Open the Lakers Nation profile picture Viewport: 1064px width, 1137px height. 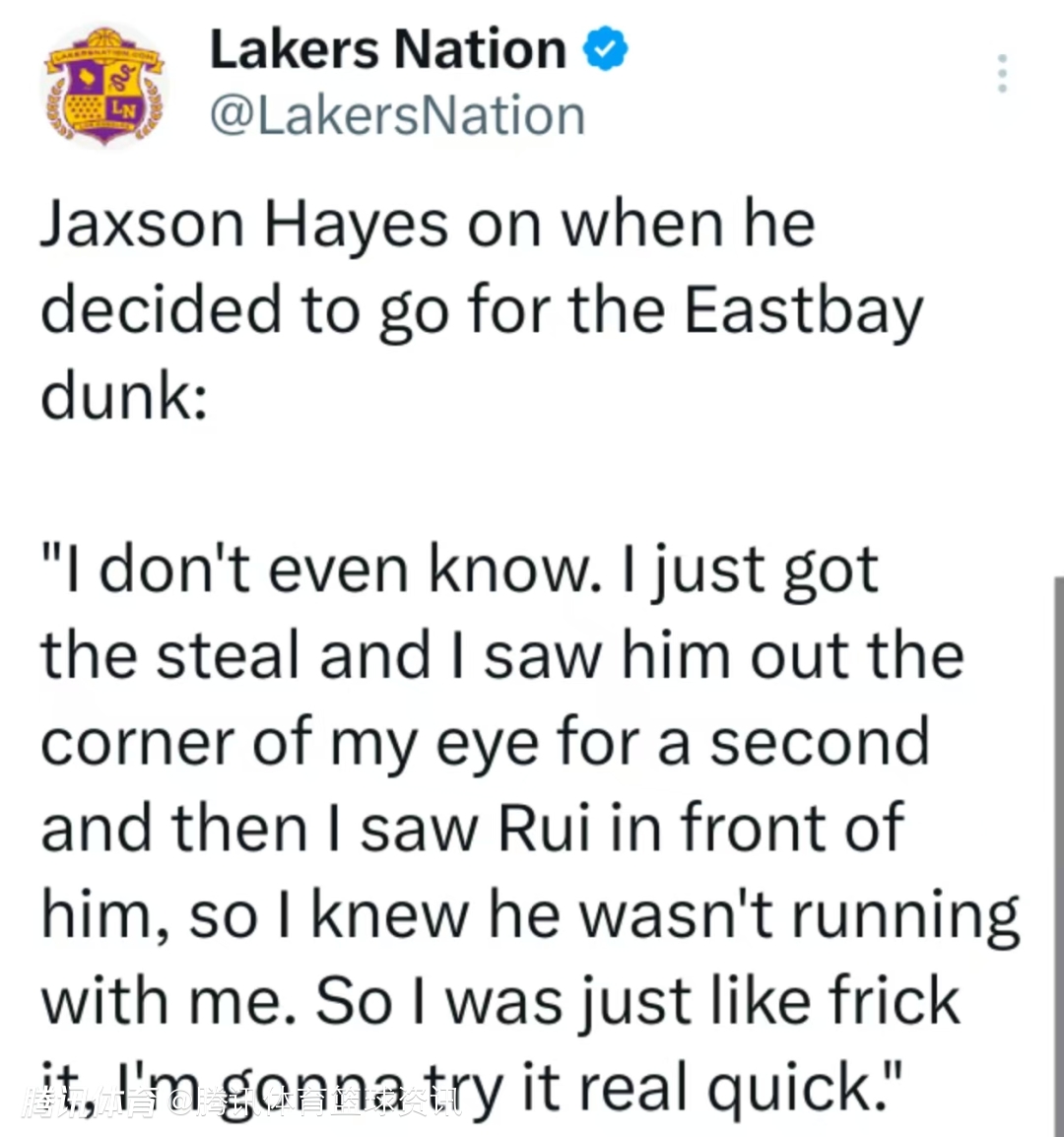coord(103,87)
